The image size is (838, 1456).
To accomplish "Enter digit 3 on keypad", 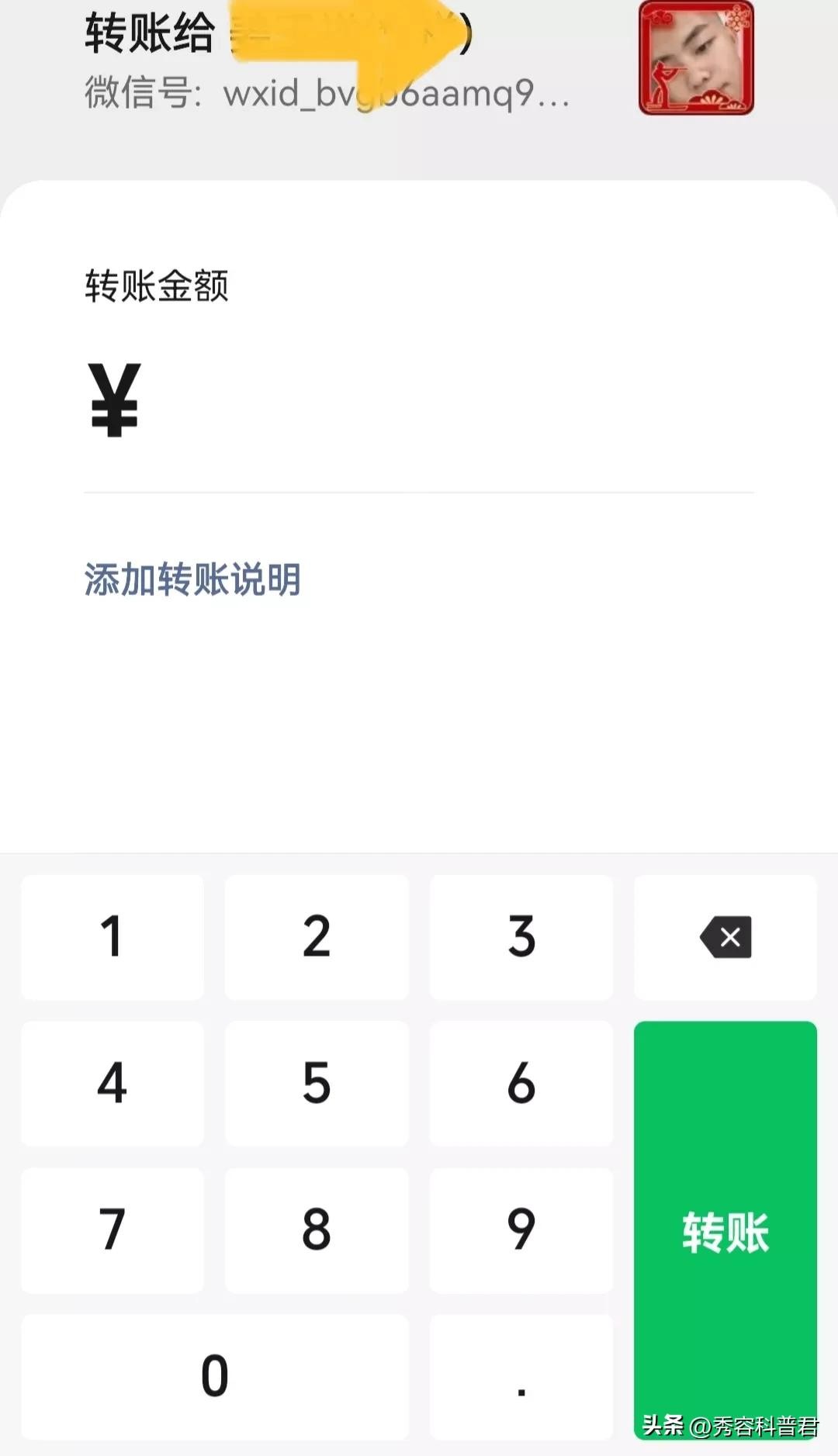I will 521,937.
